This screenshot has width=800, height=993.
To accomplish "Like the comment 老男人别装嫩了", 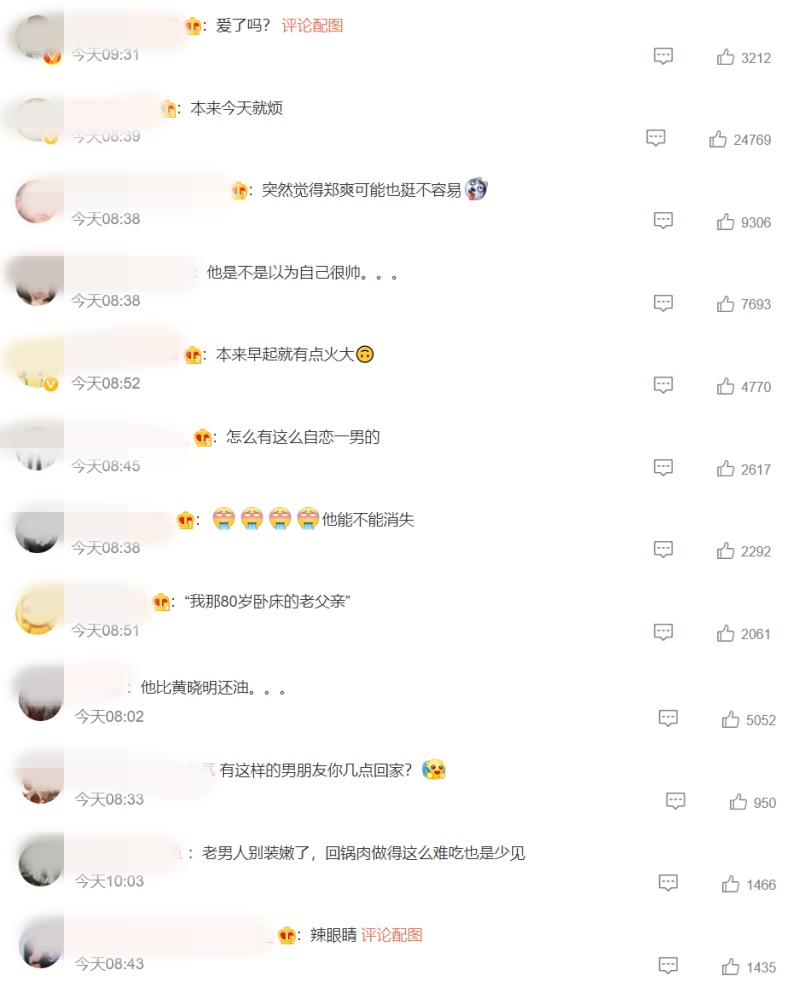I will [x=731, y=884].
